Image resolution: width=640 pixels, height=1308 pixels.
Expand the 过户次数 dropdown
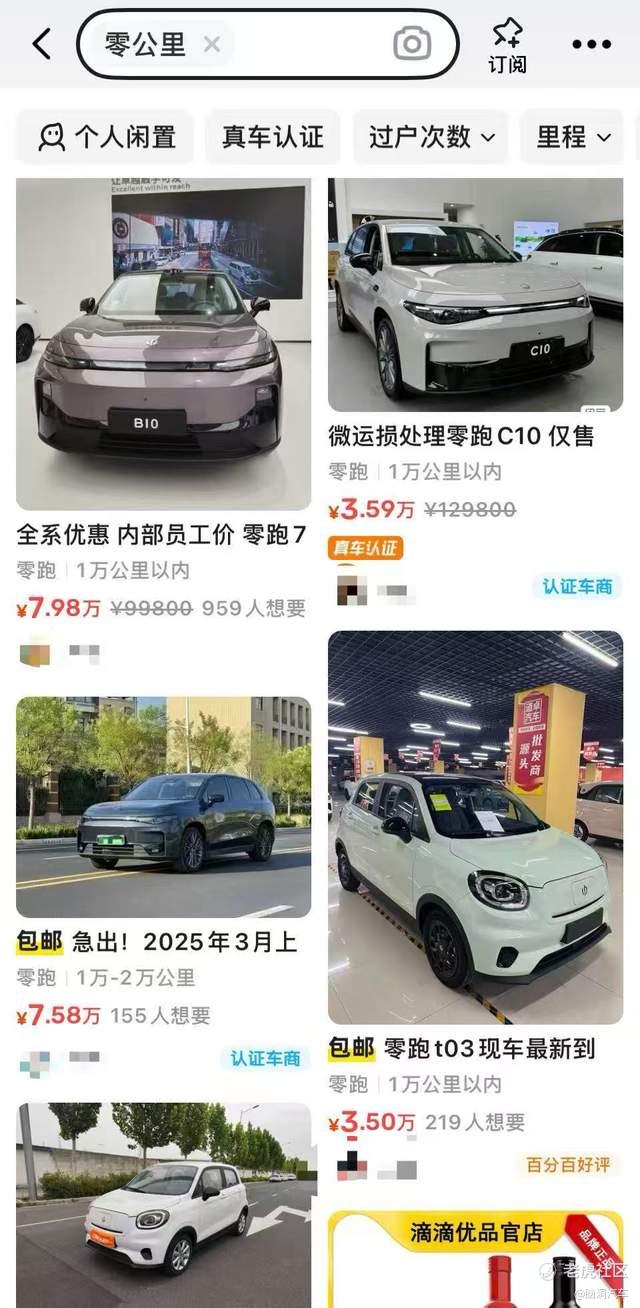coord(431,137)
